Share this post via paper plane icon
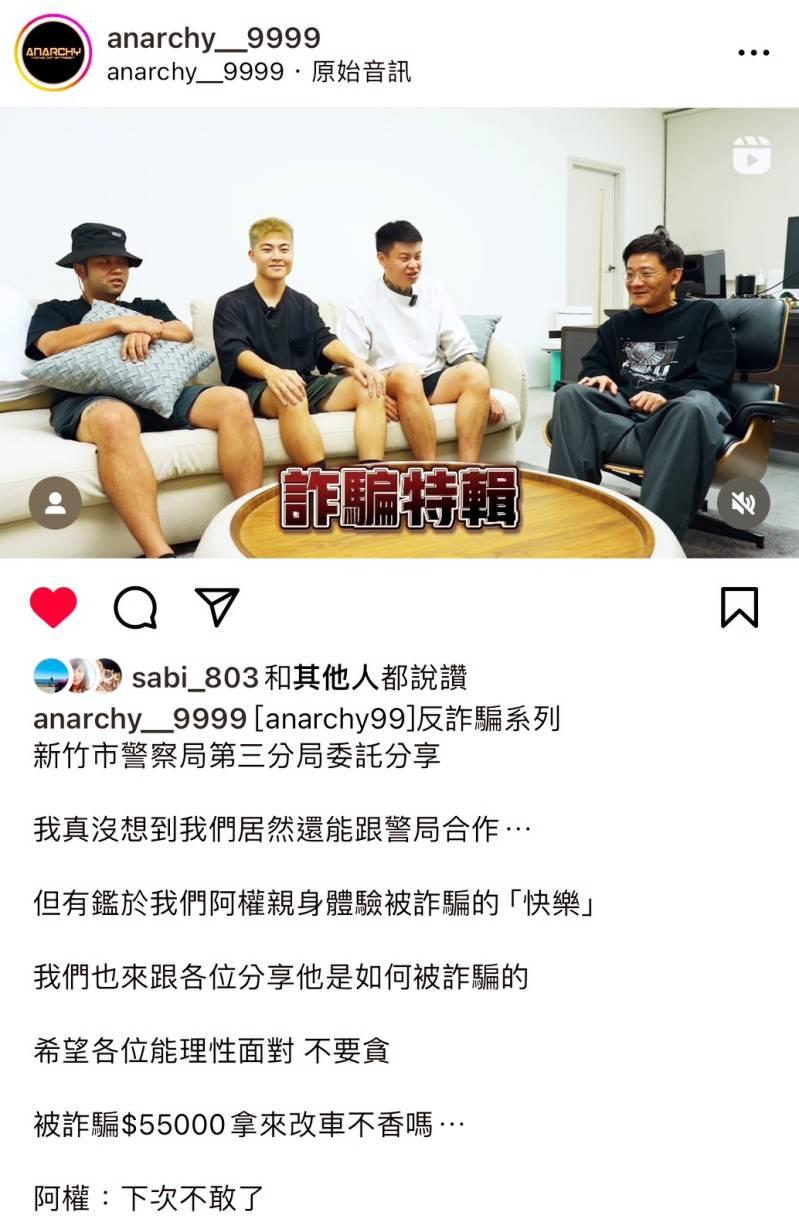 [x=216, y=607]
